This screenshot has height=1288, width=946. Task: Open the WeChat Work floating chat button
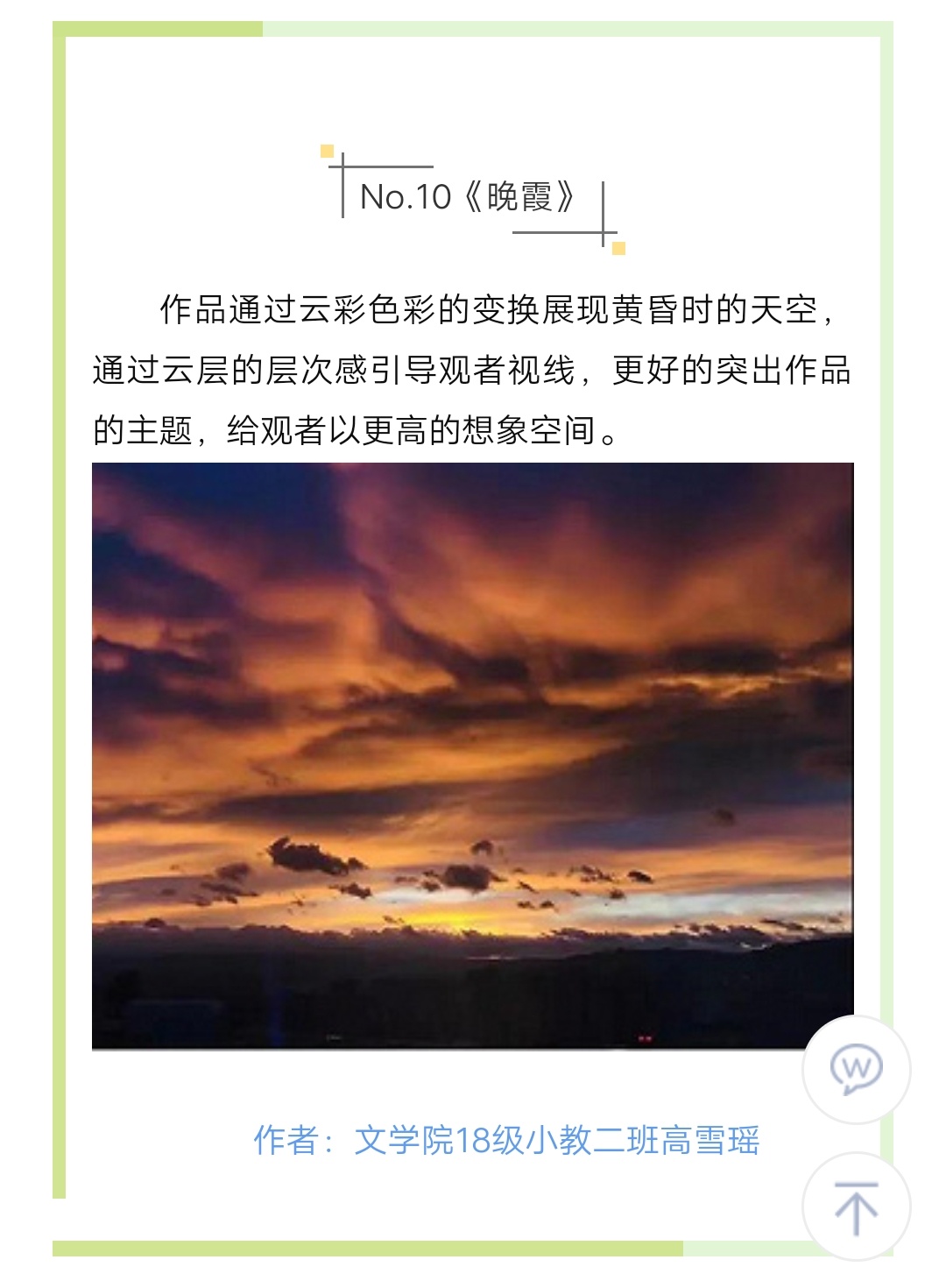(x=856, y=1070)
